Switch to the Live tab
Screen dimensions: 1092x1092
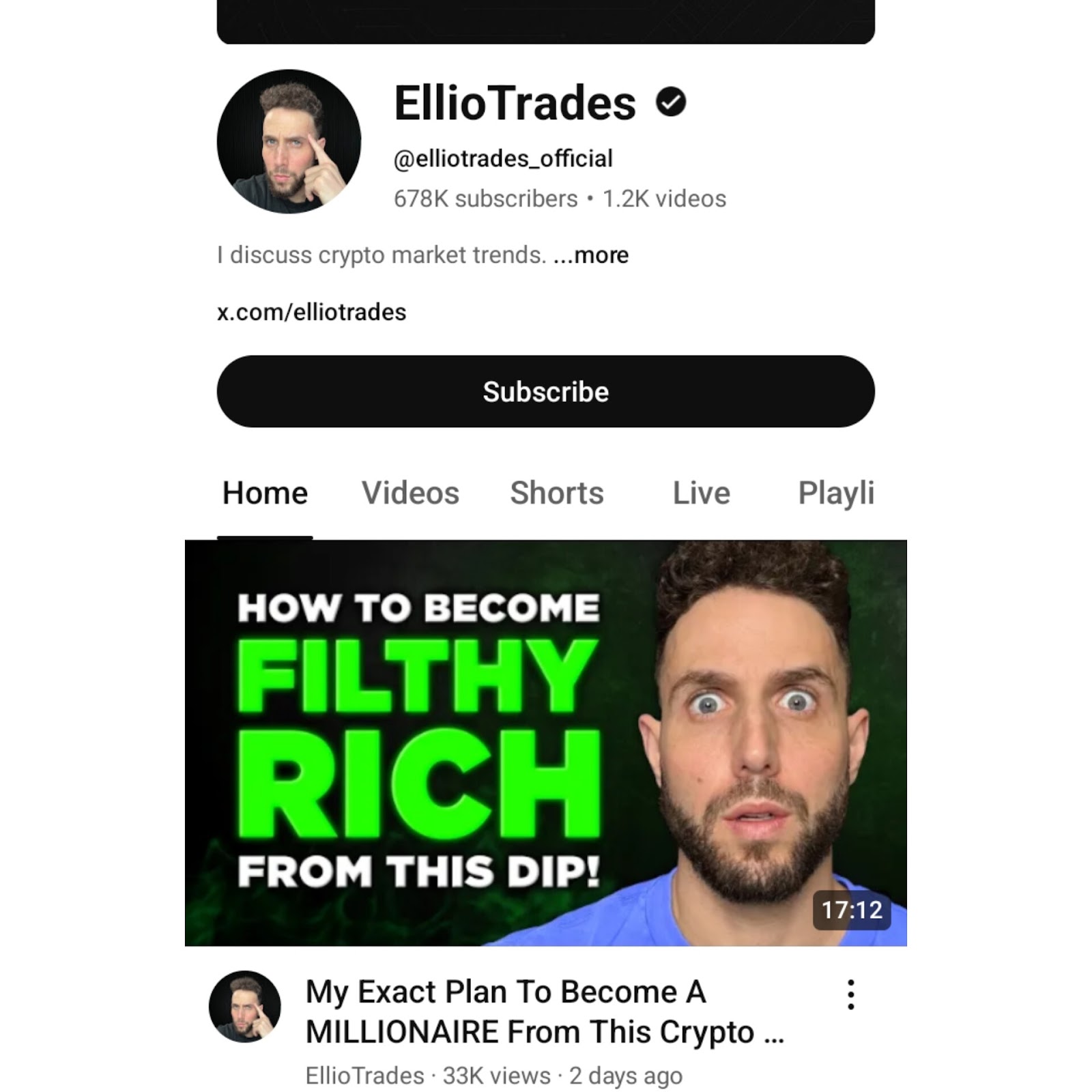[x=701, y=493]
